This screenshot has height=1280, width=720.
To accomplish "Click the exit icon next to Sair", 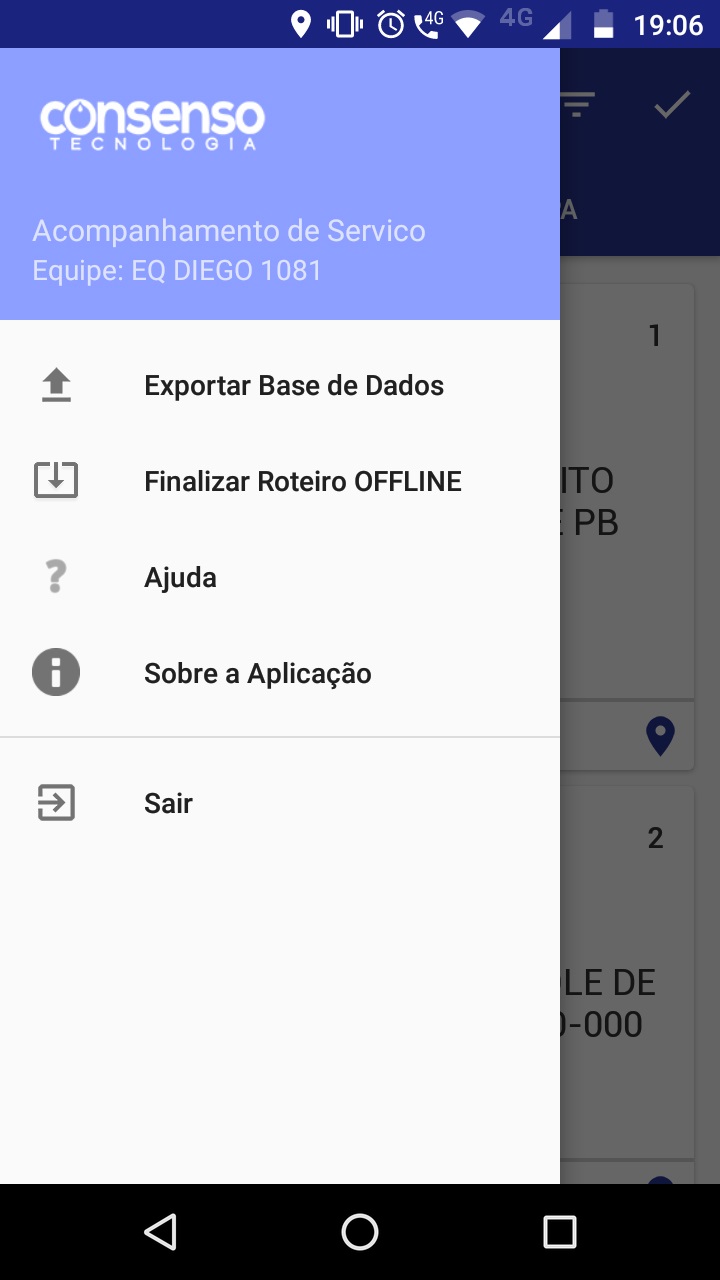I will [57, 802].
